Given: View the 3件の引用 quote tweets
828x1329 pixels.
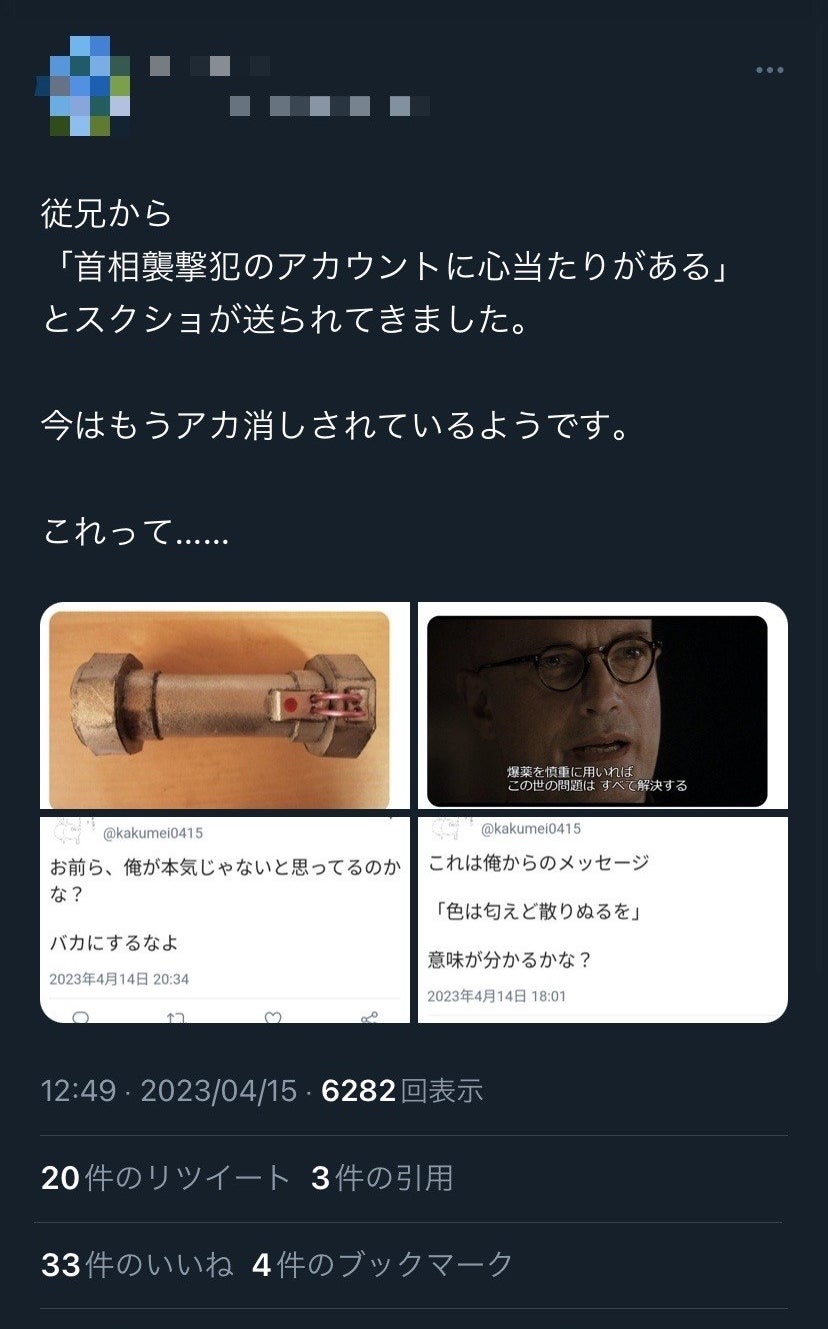Looking at the screenshot, I should [382, 1178].
